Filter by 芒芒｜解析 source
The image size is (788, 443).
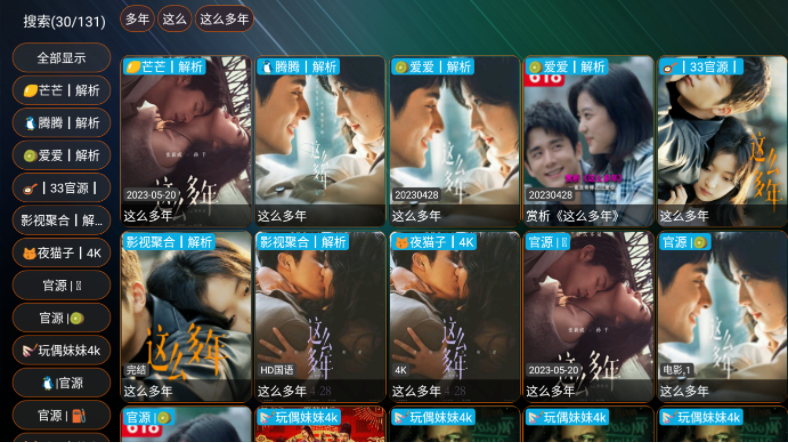coord(61,90)
